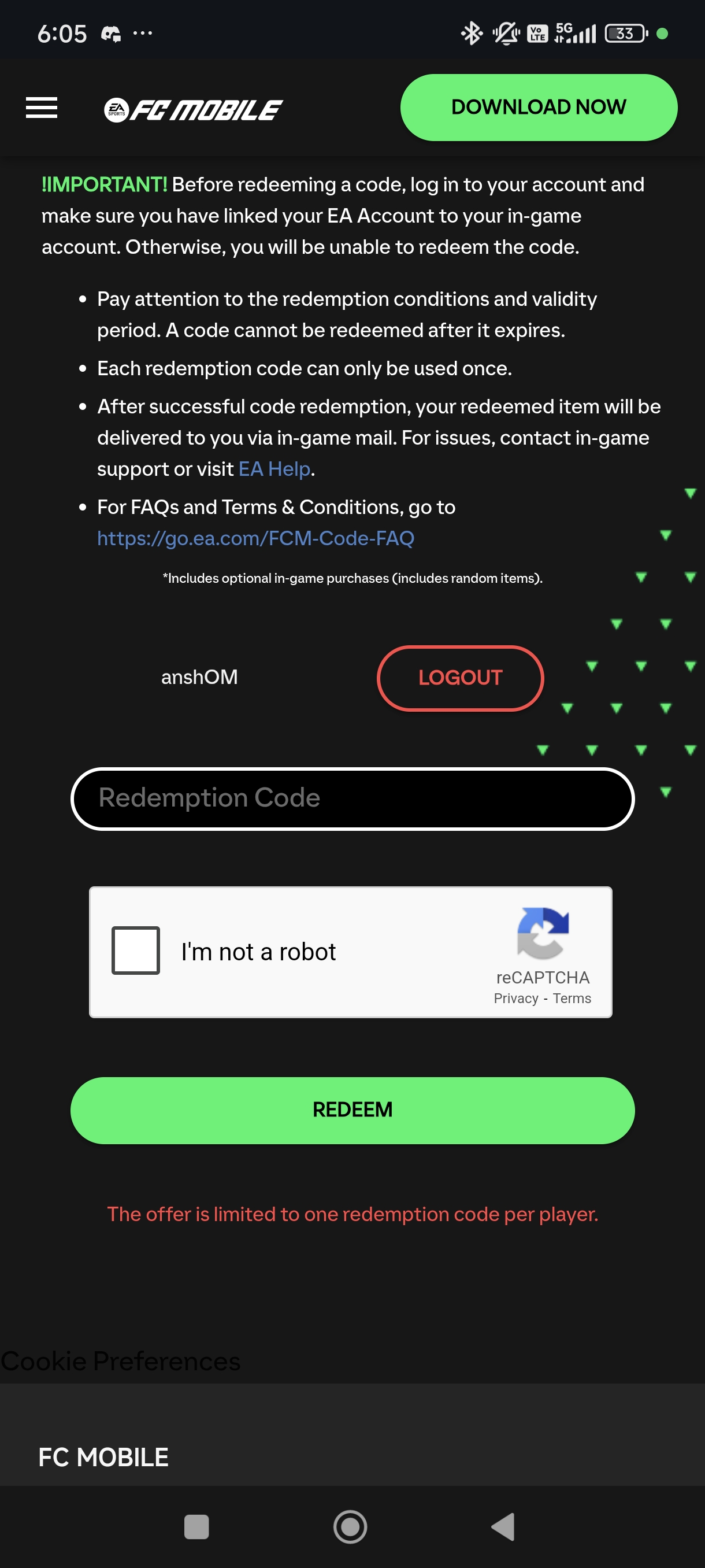Tap the REDEEM button
Screen dimensions: 705x1568
coord(352,1110)
